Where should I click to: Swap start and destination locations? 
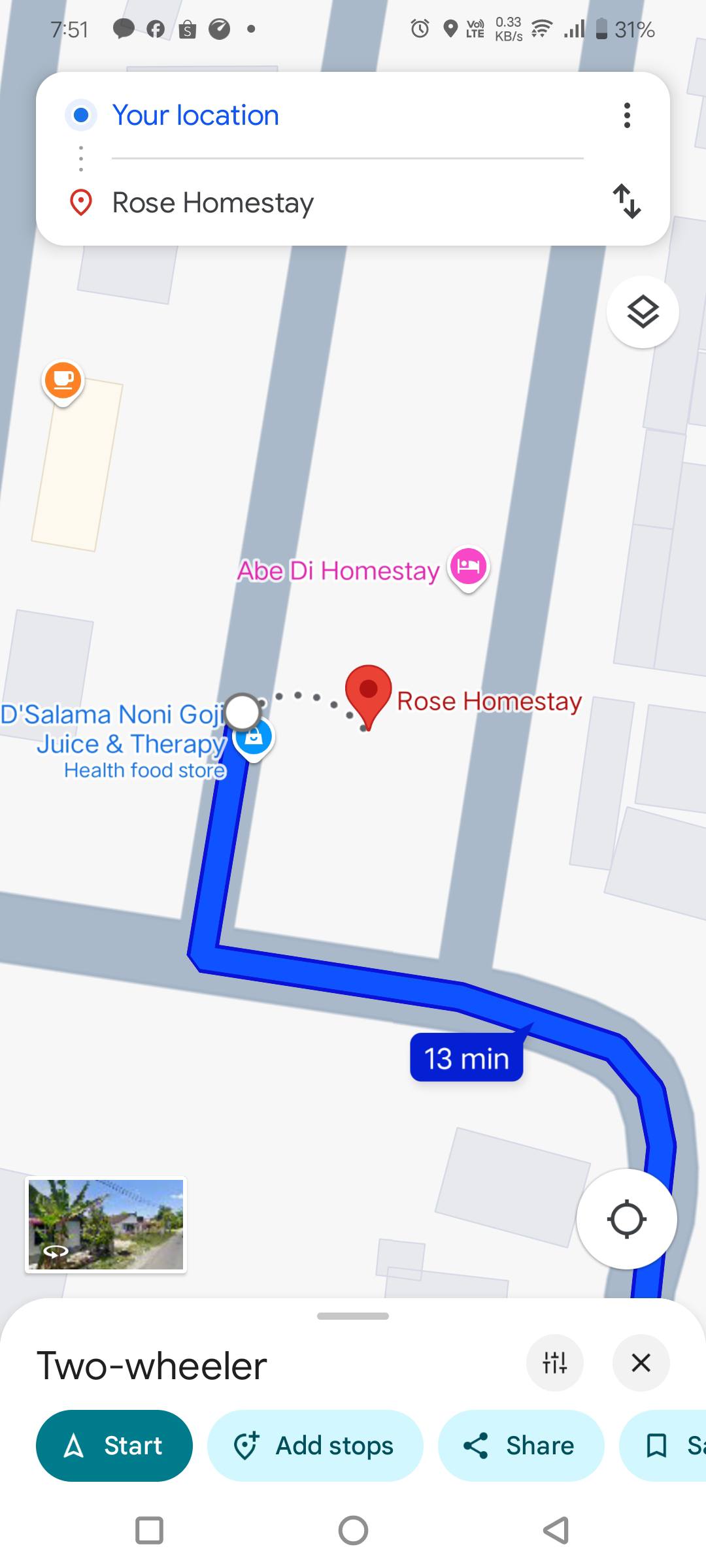(627, 201)
